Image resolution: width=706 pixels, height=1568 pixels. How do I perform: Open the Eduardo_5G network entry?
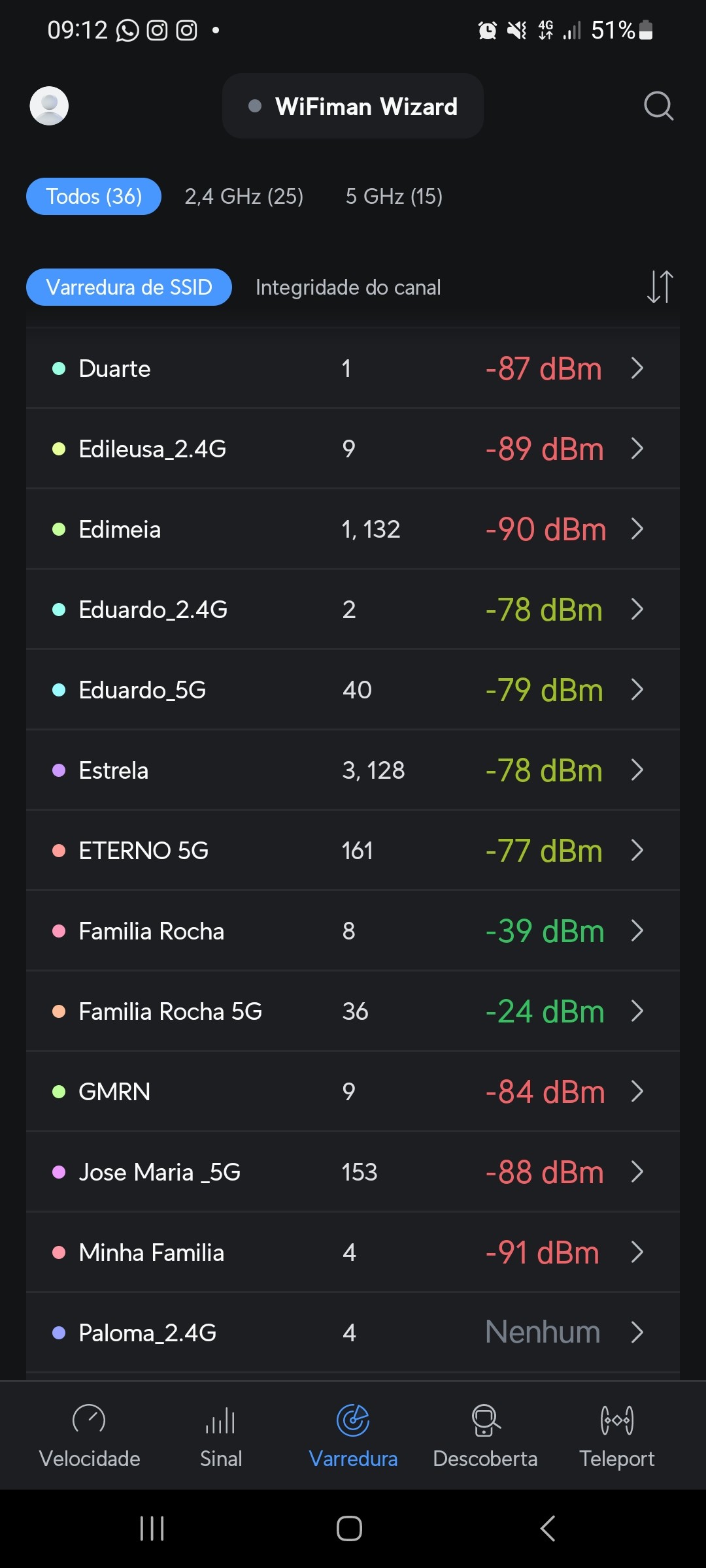(353, 690)
